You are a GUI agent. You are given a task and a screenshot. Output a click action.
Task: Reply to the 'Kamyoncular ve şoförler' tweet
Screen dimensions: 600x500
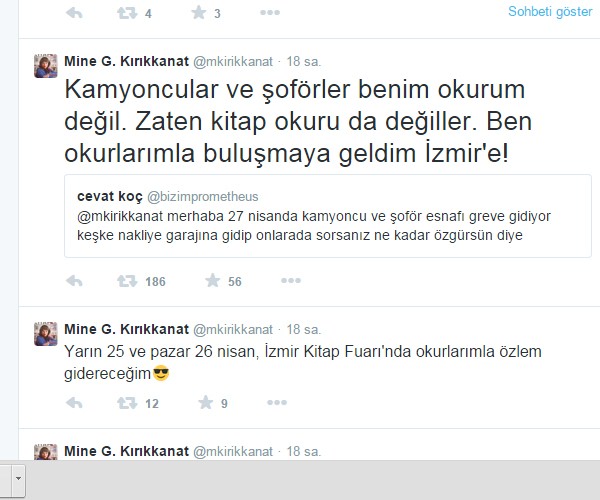(x=73, y=281)
